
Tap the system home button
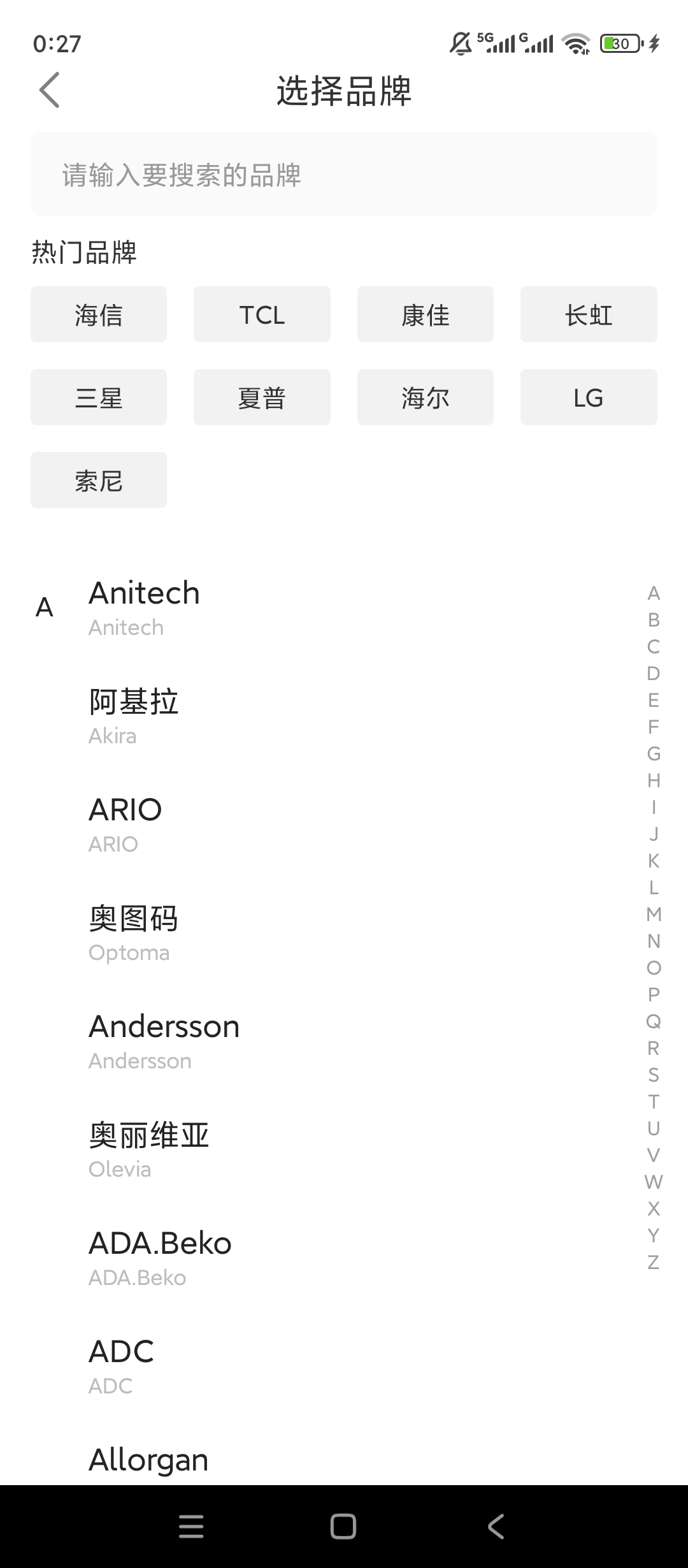coord(343,1527)
